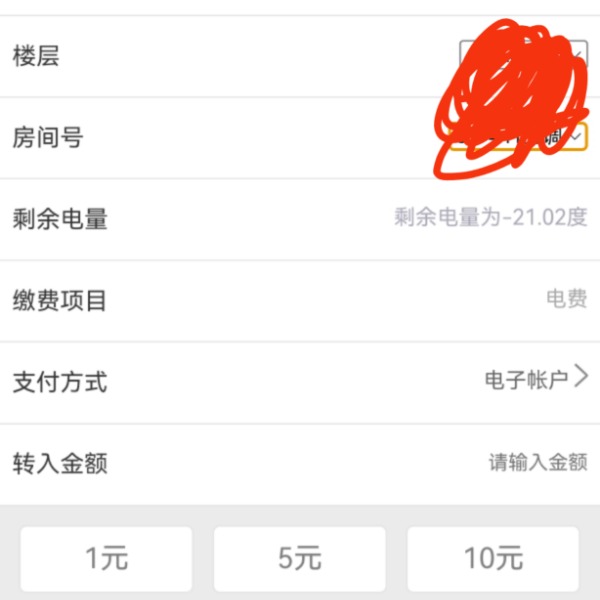Pick the 10元 quick amount
The image size is (600, 600).
click(493, 558)
